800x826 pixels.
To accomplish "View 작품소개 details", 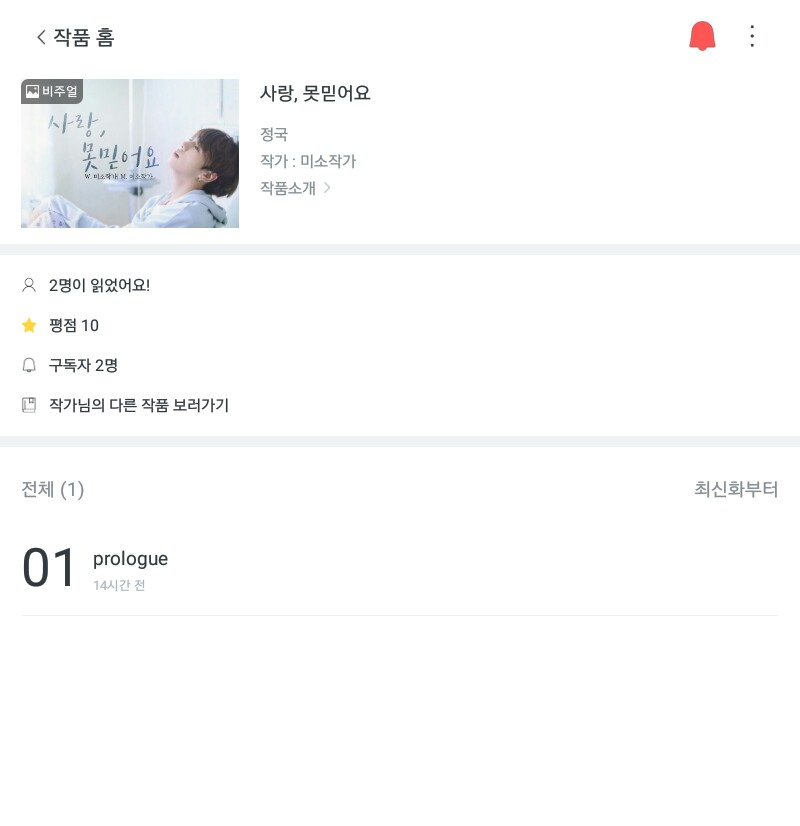I will (x=295, y=188).
